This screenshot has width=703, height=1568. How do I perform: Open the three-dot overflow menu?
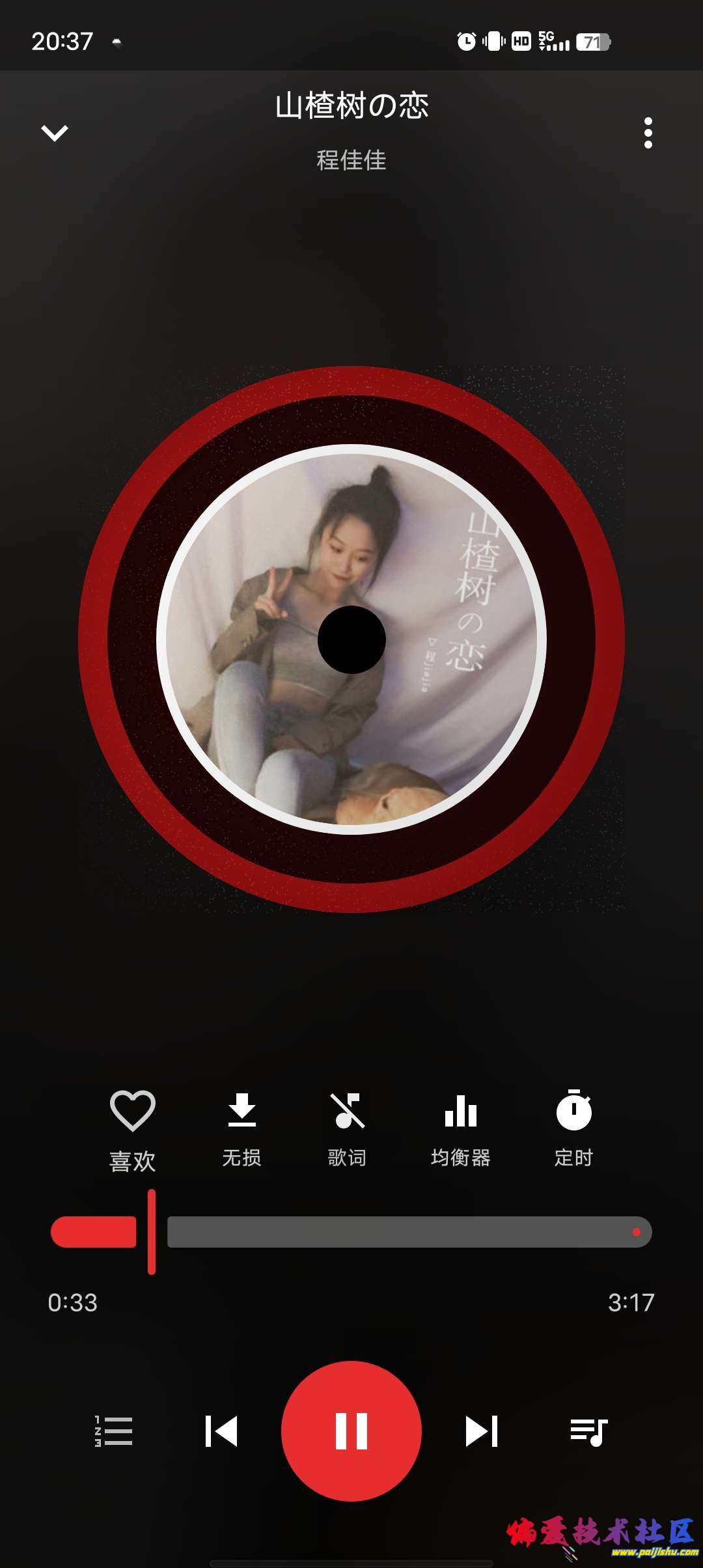coord(648,133)
